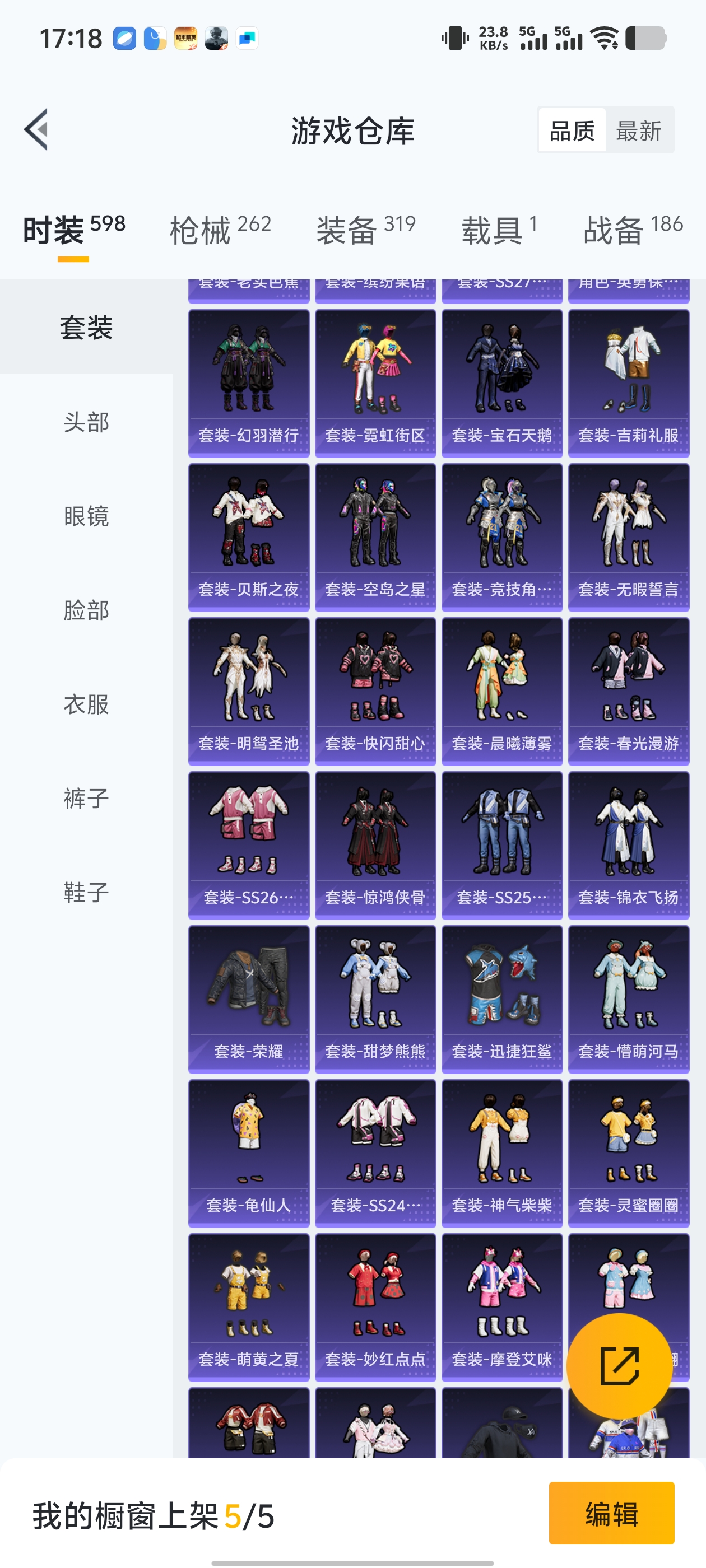This screenshot has height=1568, width=706.
Task: Select the 套装-荣耀 outfit
Action: [x=249, y=1000]
